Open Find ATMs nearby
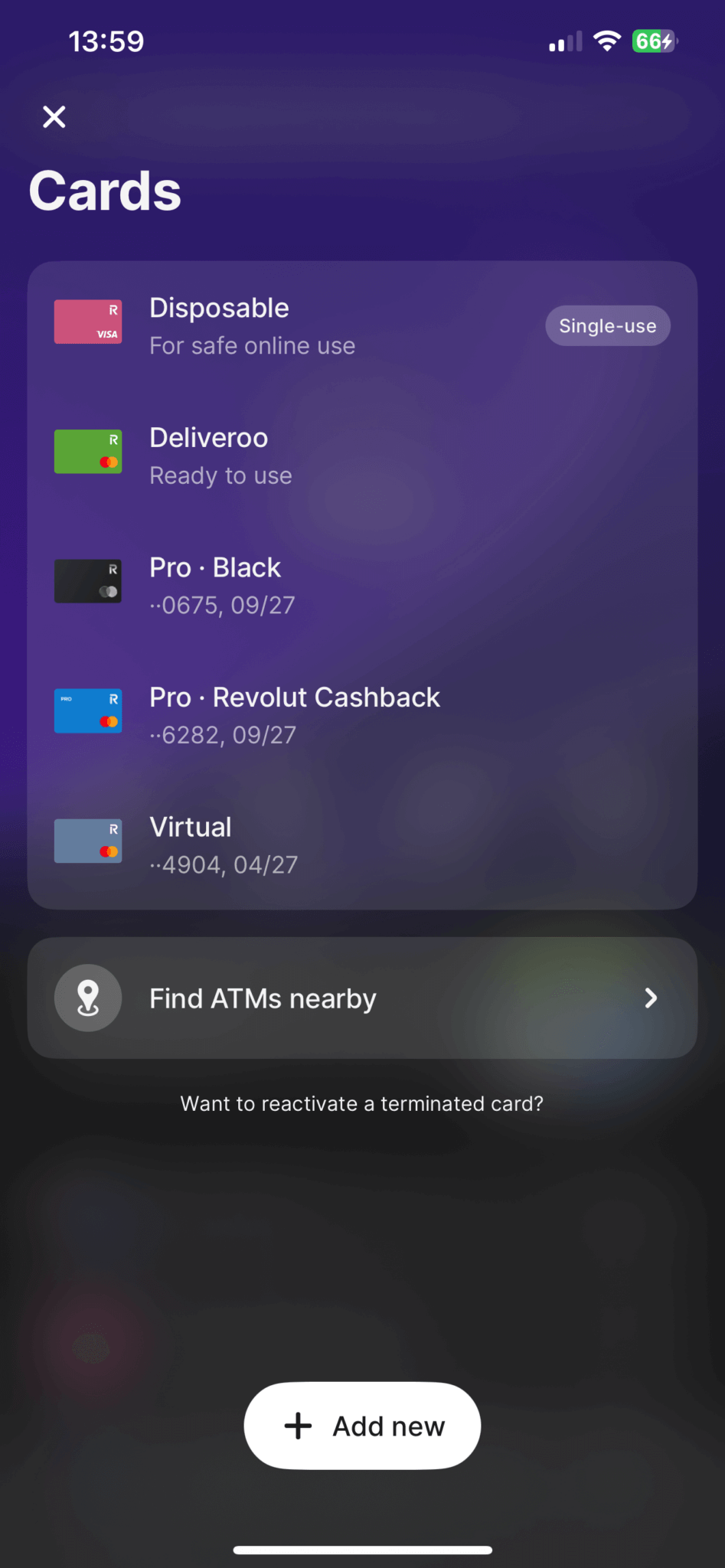 [x=362, y=998]
